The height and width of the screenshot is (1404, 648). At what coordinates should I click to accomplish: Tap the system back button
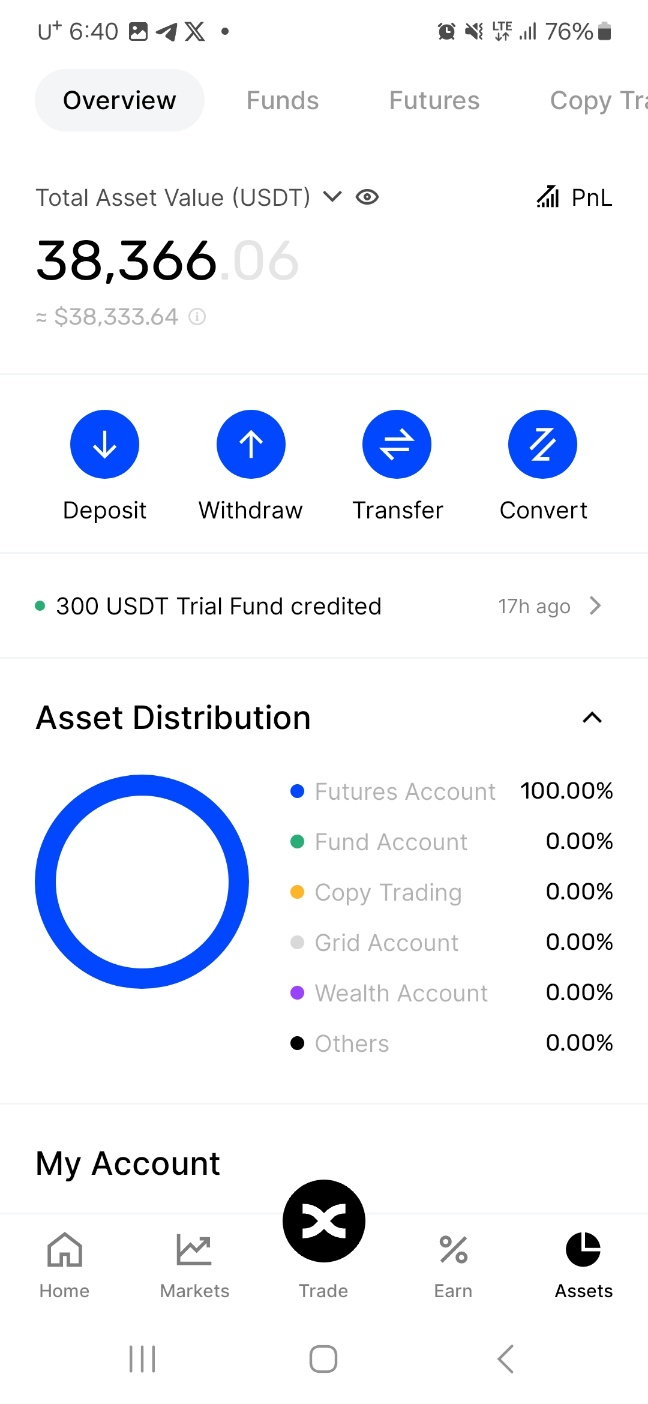tap(506, 1358)
